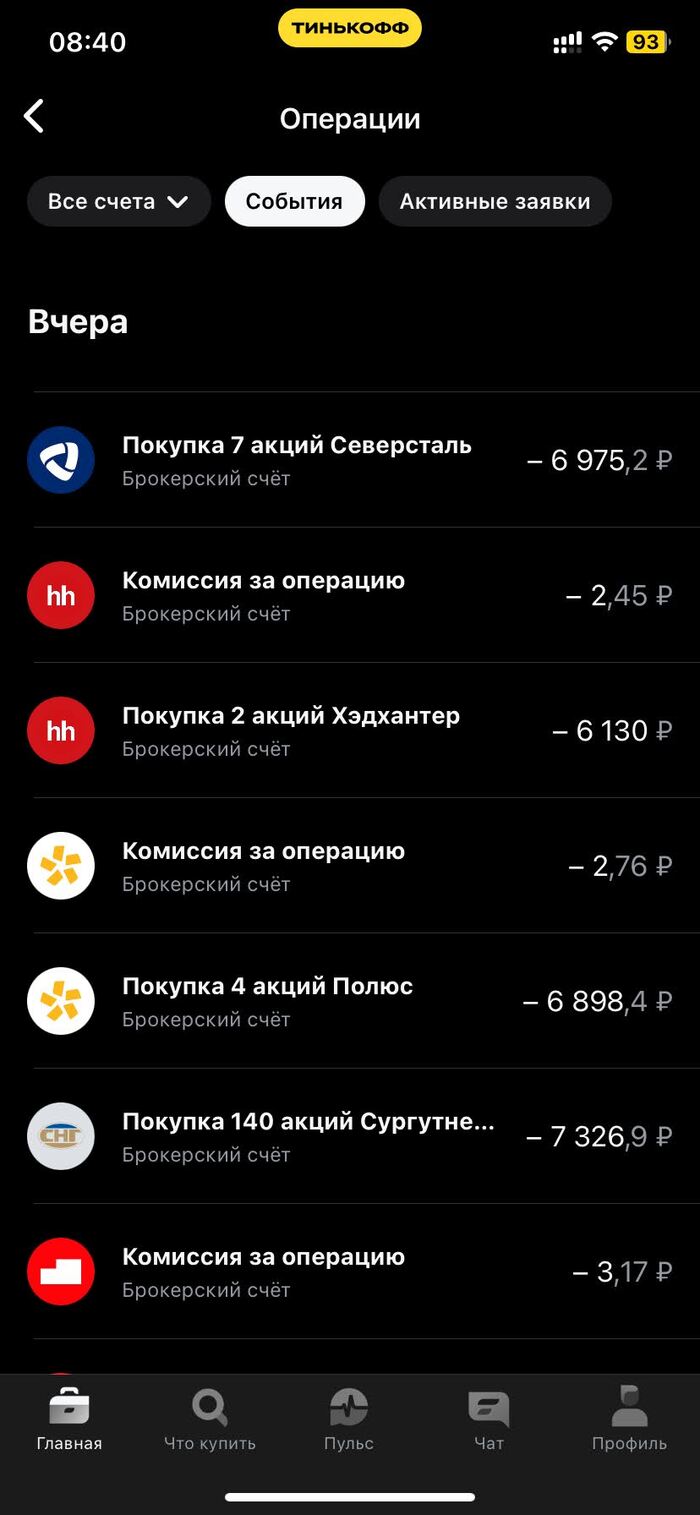The image size is (700, 1515).
Task: Switch to the Профиль tab
Action: 629,1419
